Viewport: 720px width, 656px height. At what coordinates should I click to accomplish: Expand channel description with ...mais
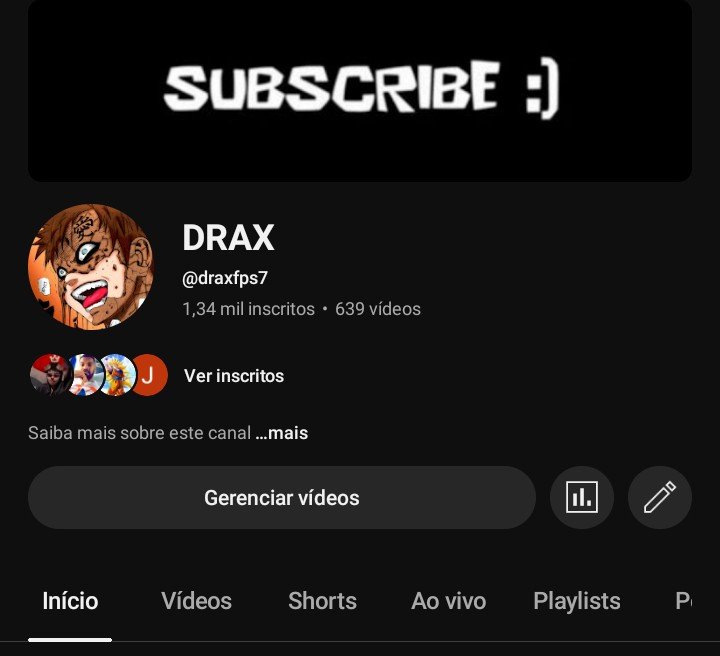click(x=281, y=433)
